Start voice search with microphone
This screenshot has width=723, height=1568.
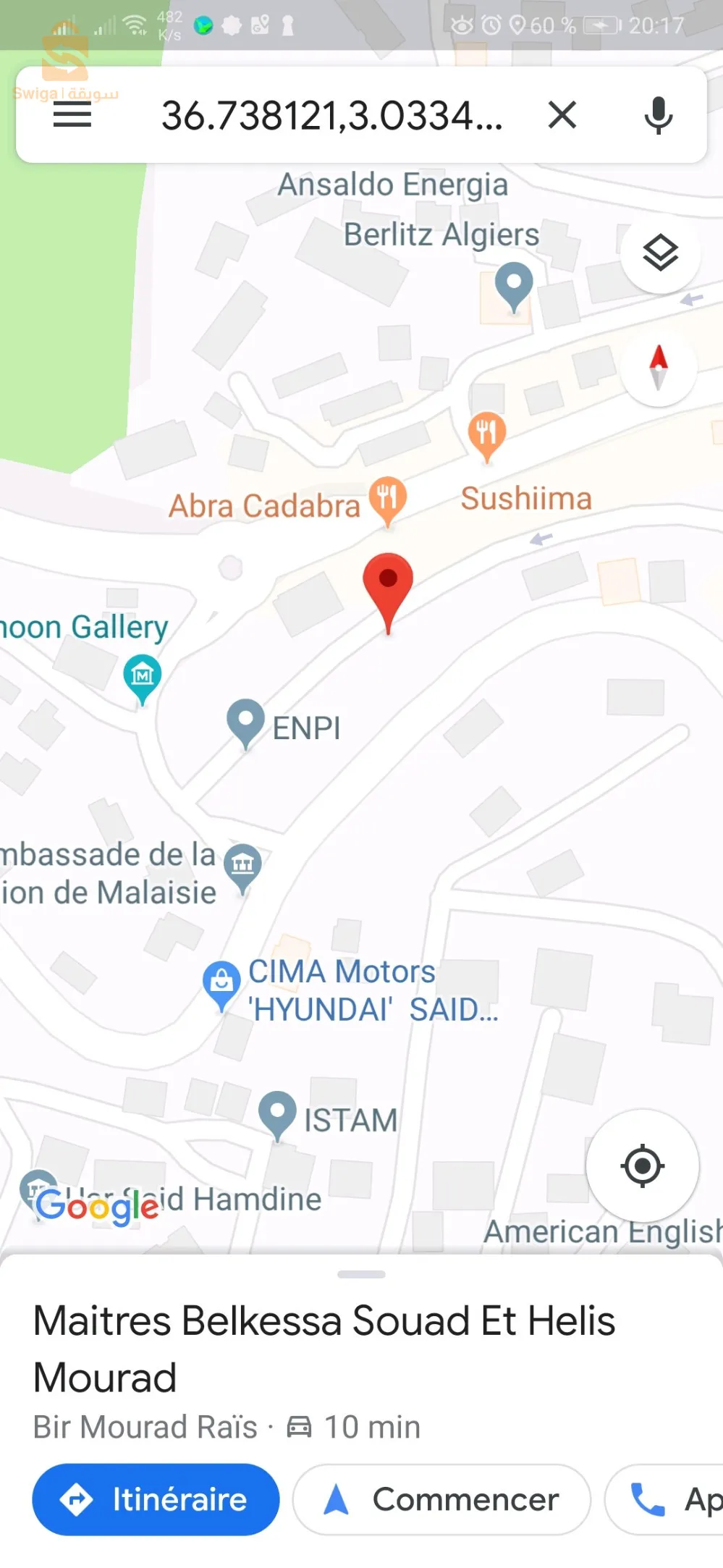(658, 115)
